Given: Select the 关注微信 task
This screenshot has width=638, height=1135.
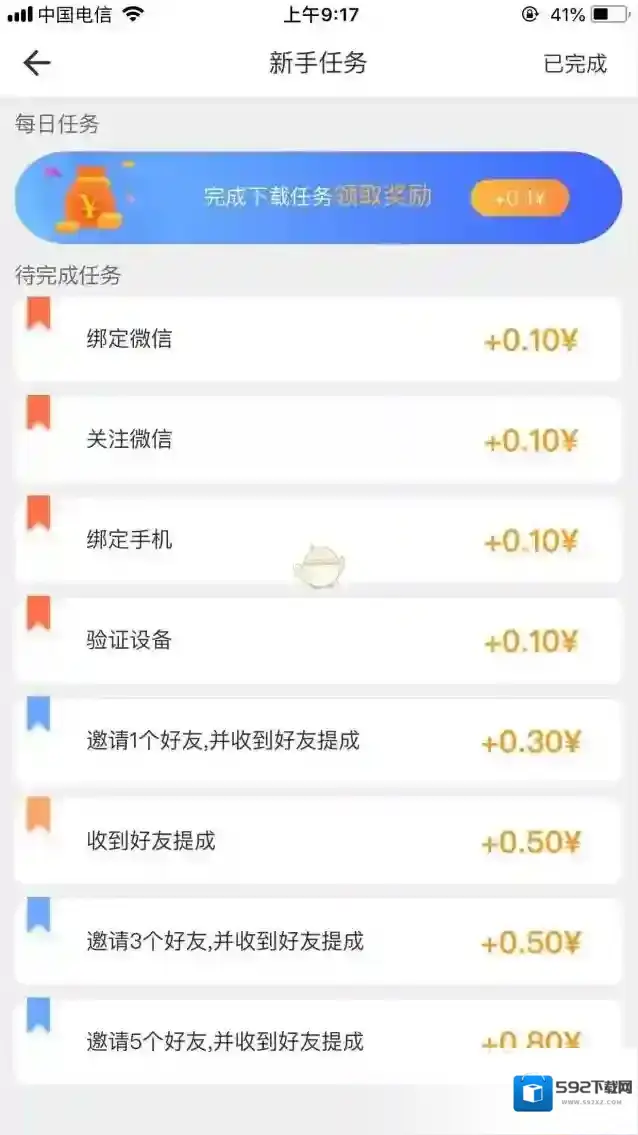Looking at the screenshot, I should (x=318, y=439).
